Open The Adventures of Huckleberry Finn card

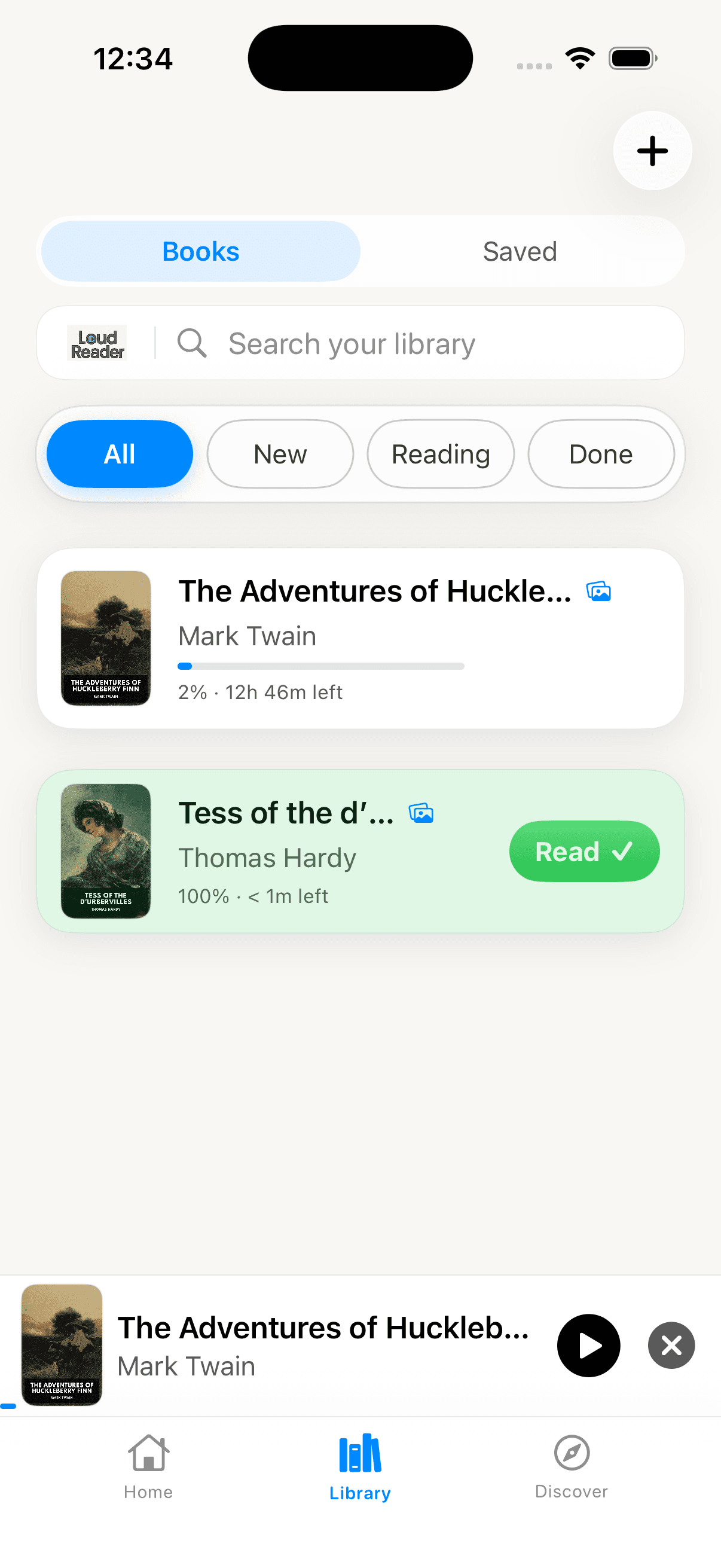click(x=360, y=638)
